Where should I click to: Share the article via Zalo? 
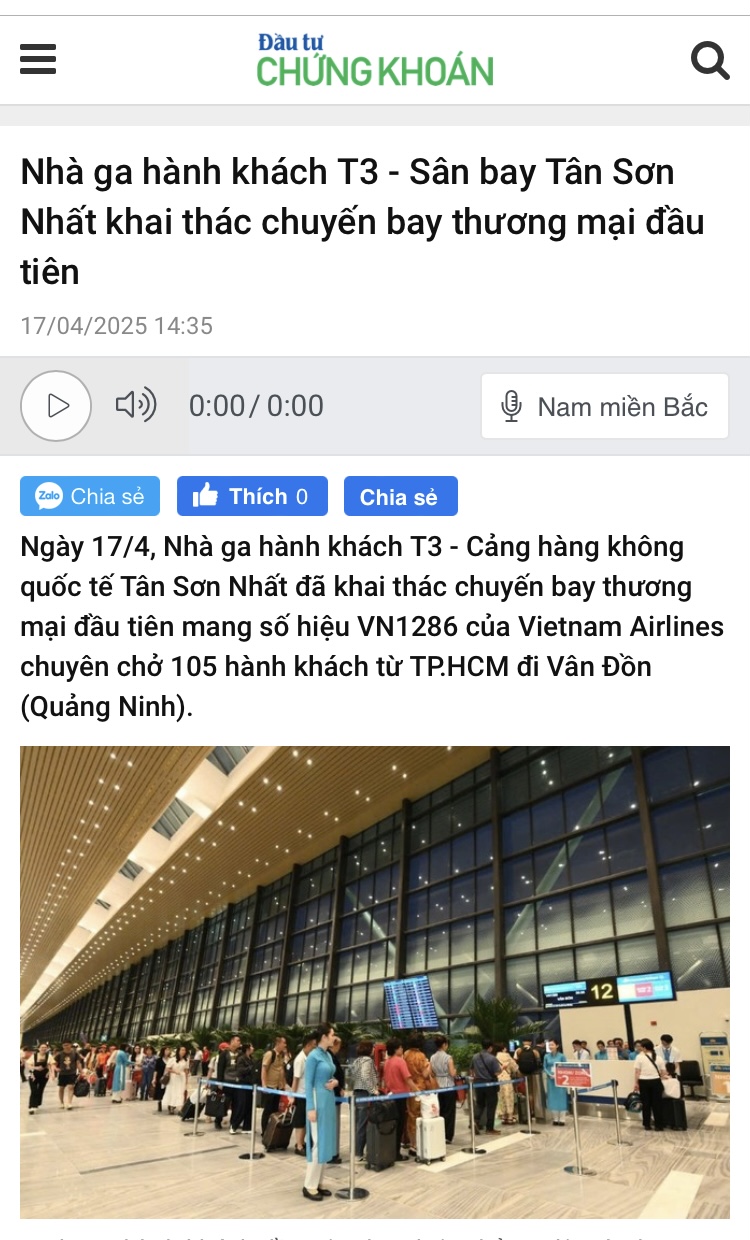click(90, 496)
